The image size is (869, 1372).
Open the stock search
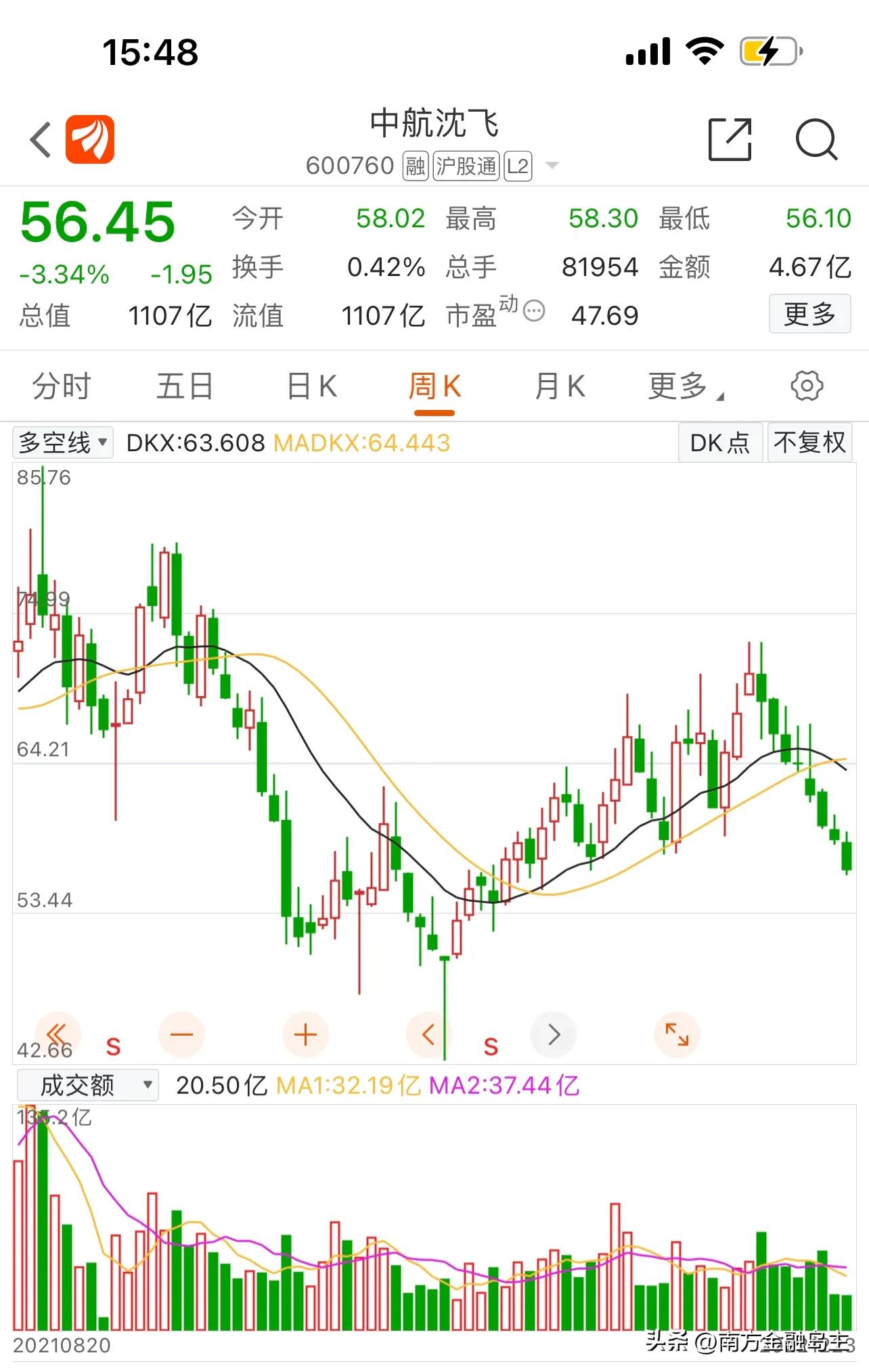(816, 140)
